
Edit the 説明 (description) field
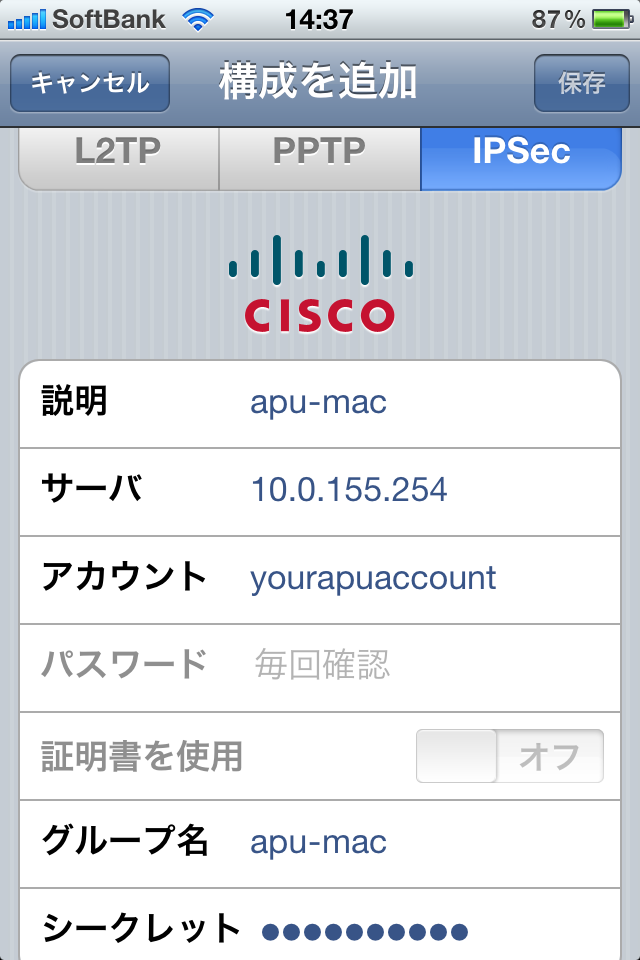click(420, 403)
